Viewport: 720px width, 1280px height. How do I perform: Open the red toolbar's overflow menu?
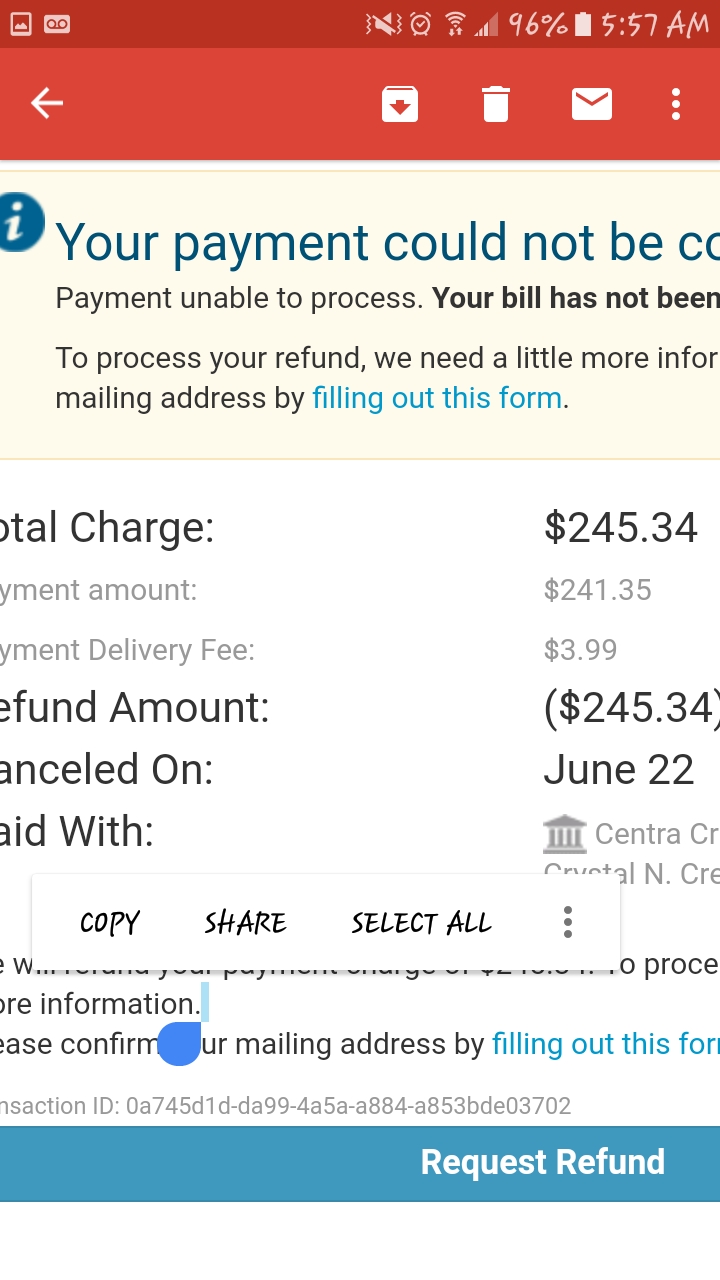pyautogui.click(x=676, y=103)
